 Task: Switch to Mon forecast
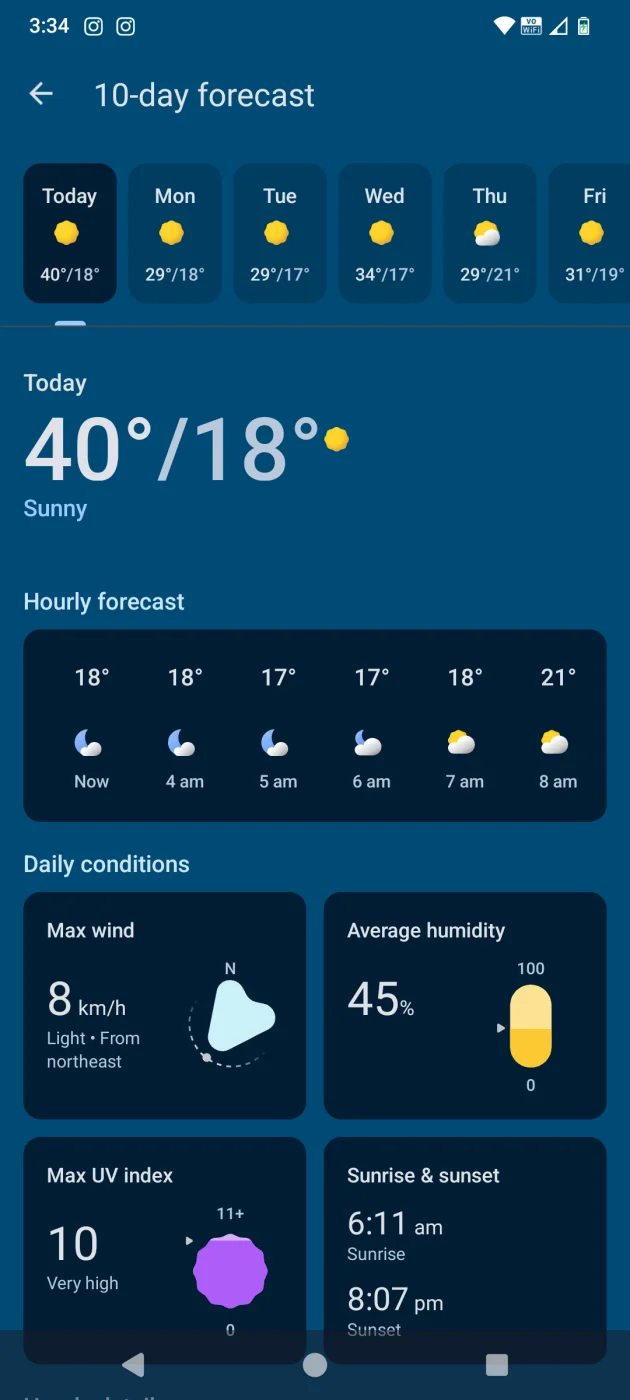point(175,233)
